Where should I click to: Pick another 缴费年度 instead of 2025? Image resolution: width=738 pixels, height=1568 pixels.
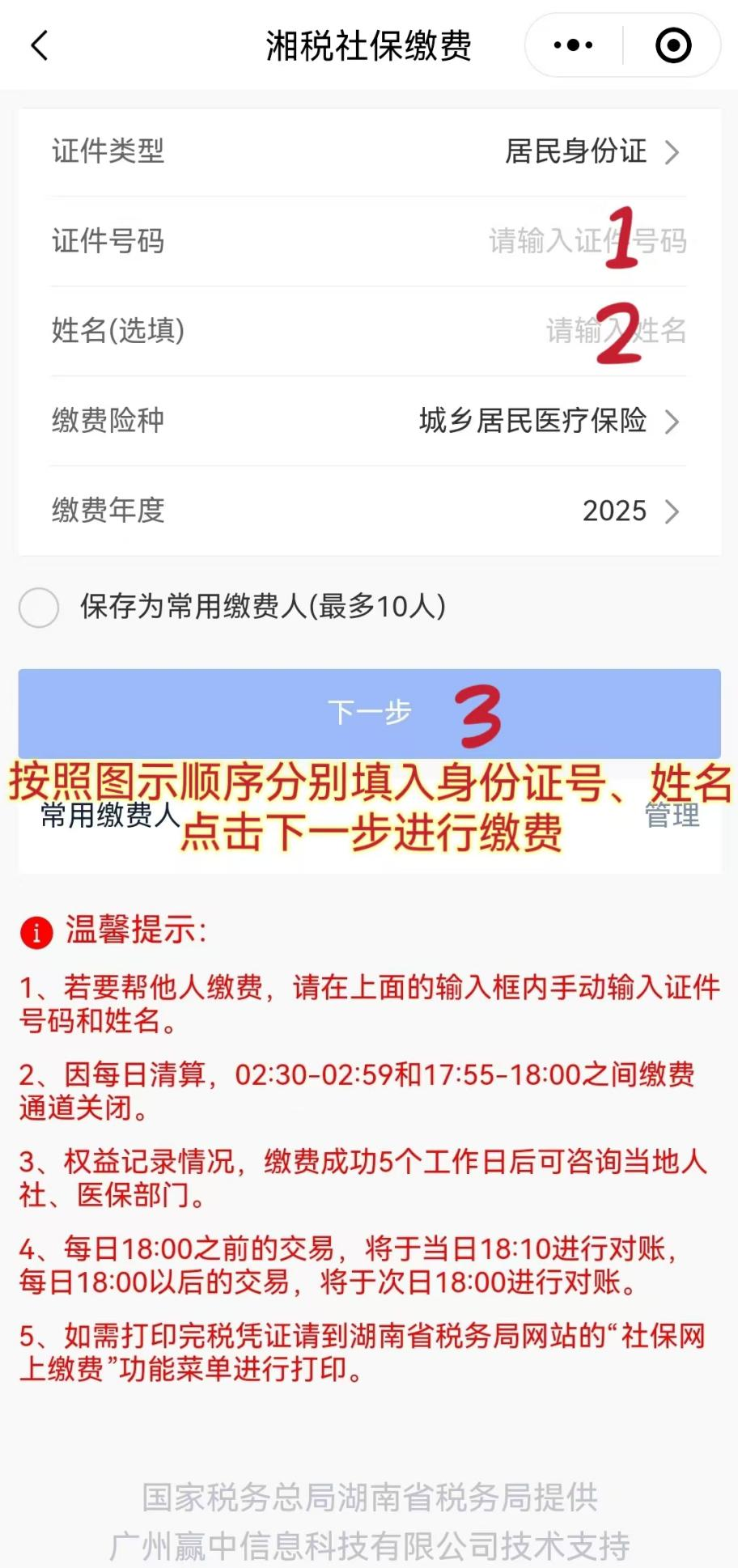[369, 511]
